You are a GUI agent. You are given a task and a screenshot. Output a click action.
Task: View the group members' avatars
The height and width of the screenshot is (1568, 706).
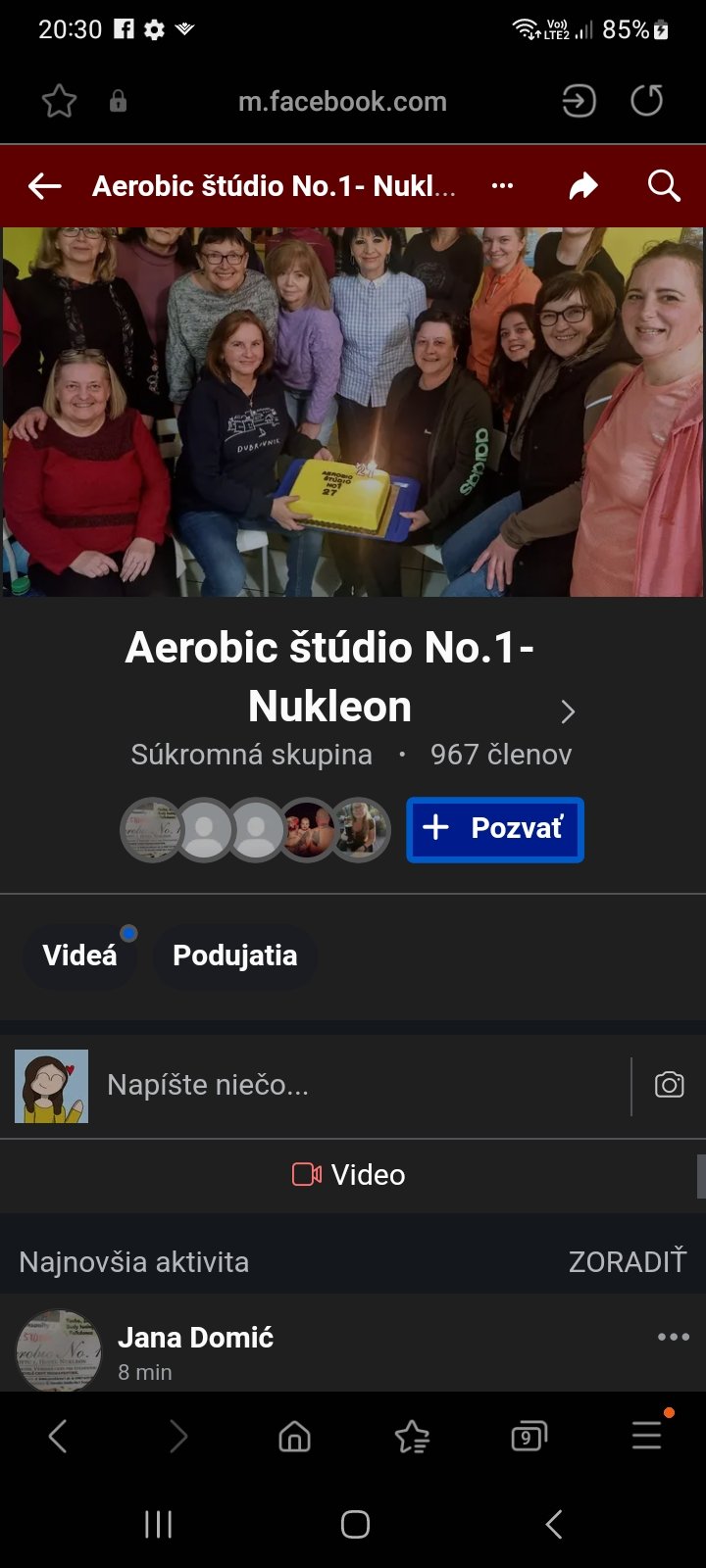255,829
